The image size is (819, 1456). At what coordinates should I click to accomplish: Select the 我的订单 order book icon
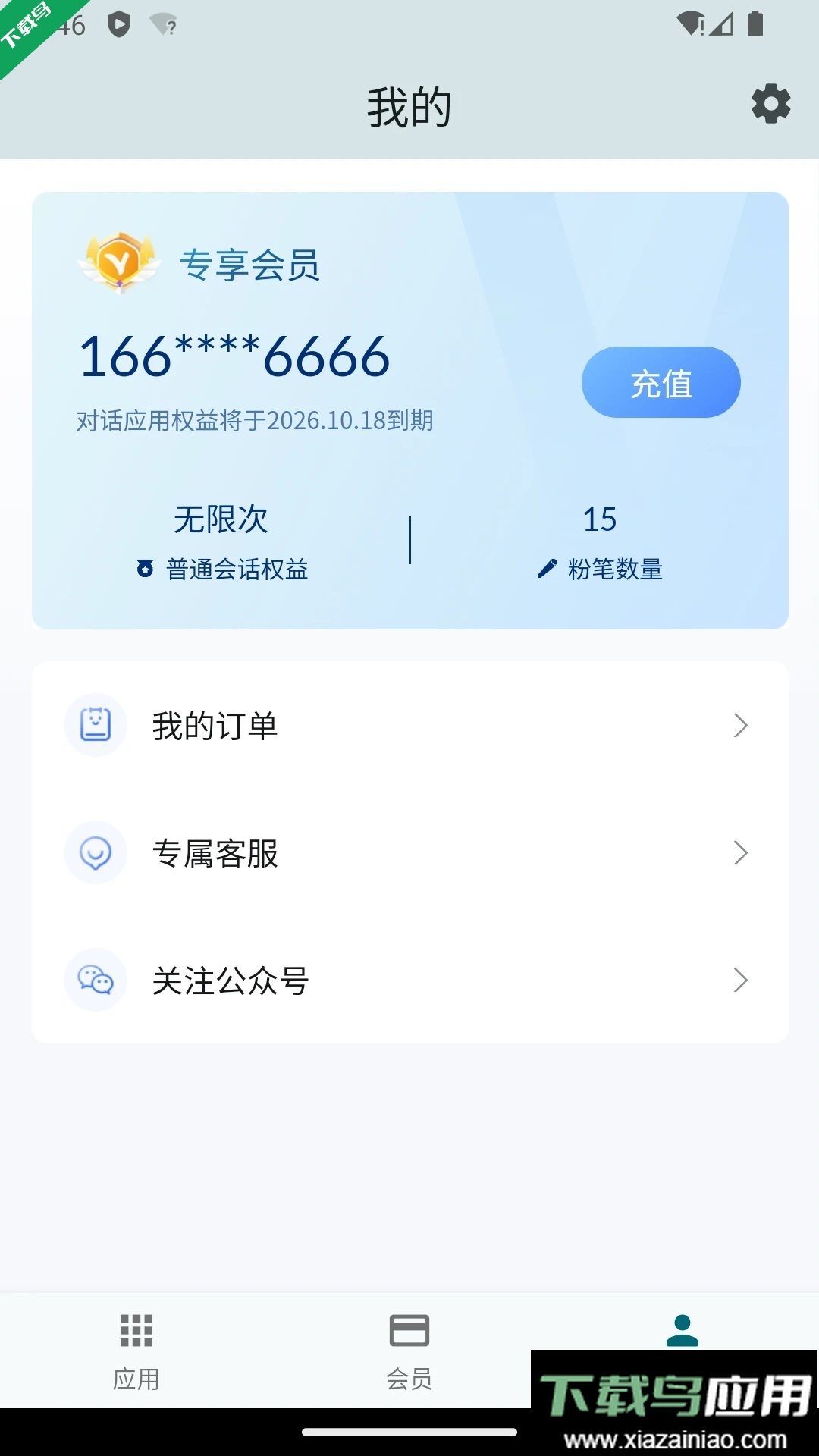click(95, 724)
